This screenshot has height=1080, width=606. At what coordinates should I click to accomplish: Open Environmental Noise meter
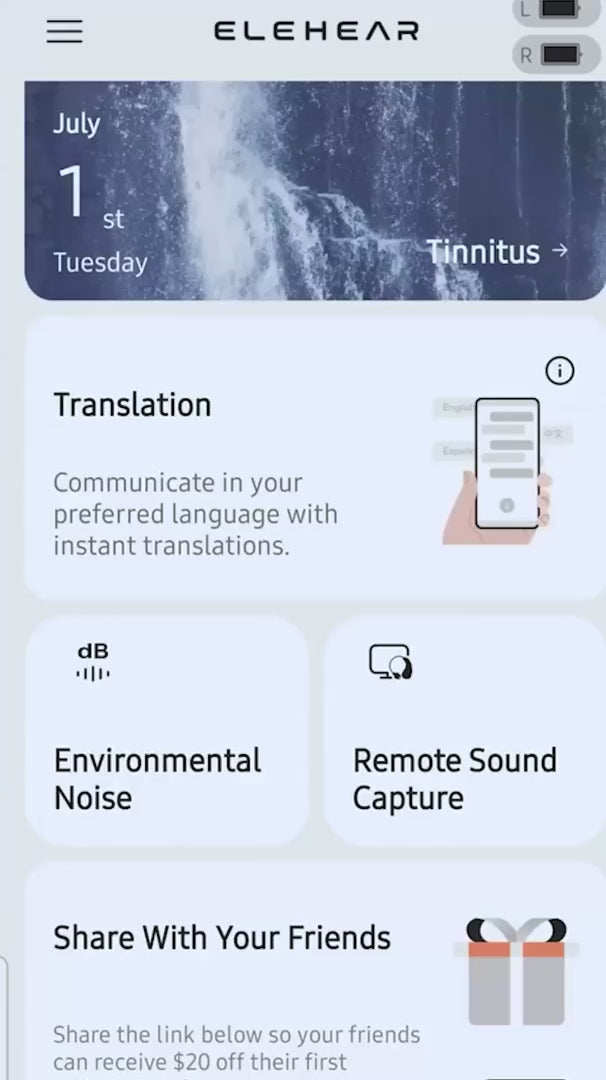click(167, 731)
